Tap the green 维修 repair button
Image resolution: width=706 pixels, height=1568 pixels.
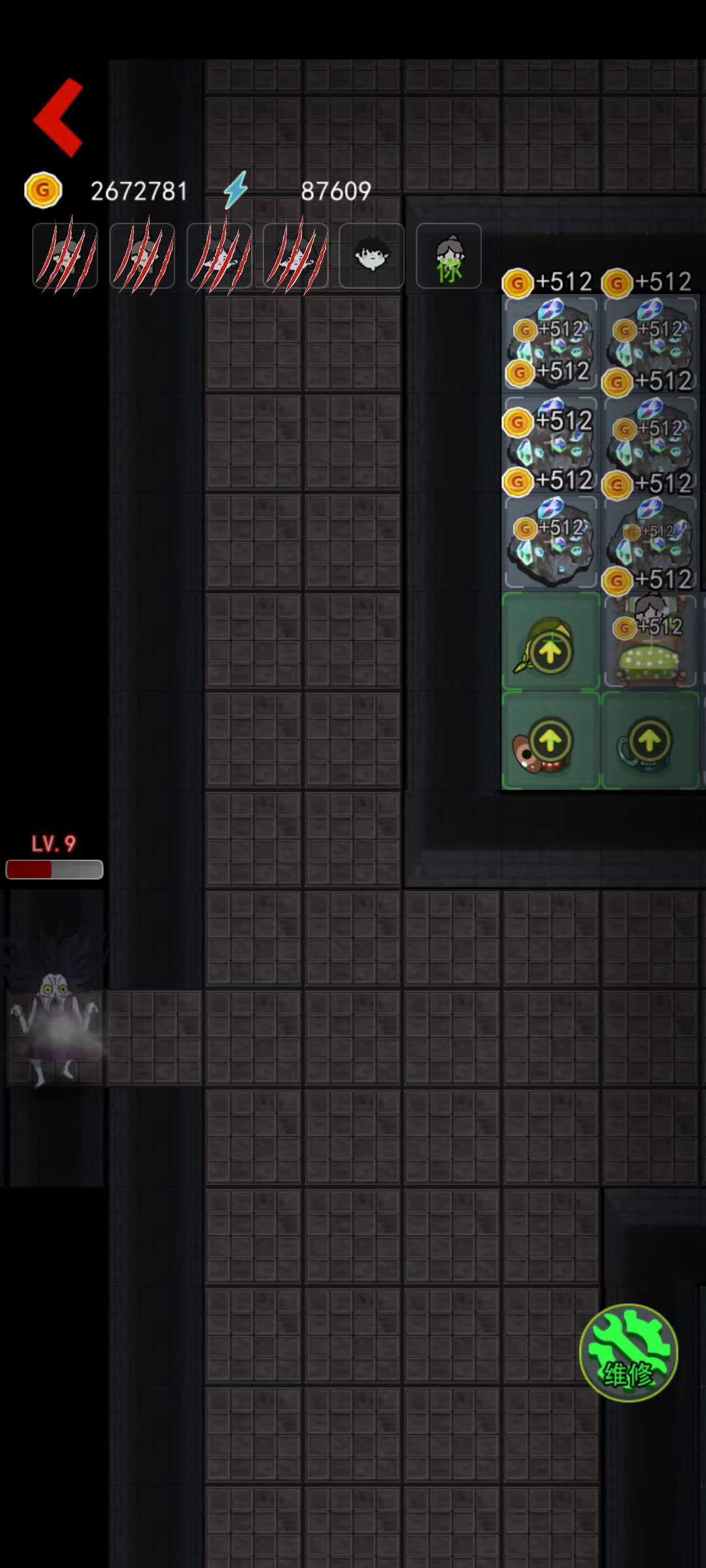coord(628,1352)
